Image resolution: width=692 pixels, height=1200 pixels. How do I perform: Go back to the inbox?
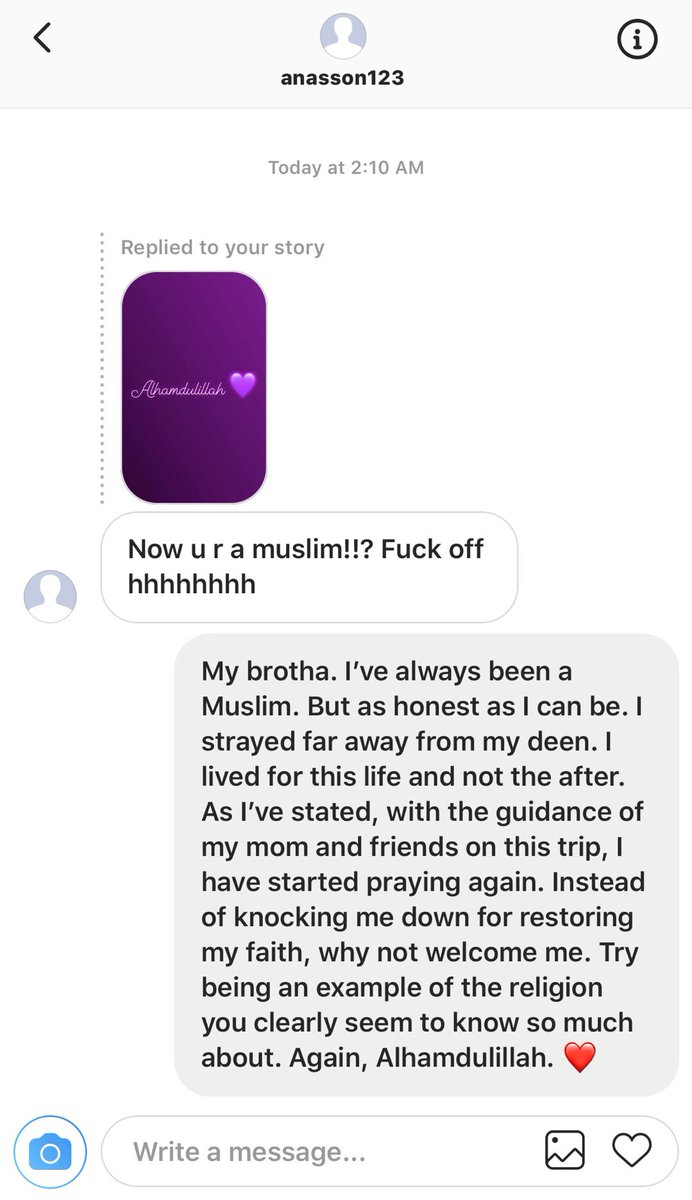(42, 39)
